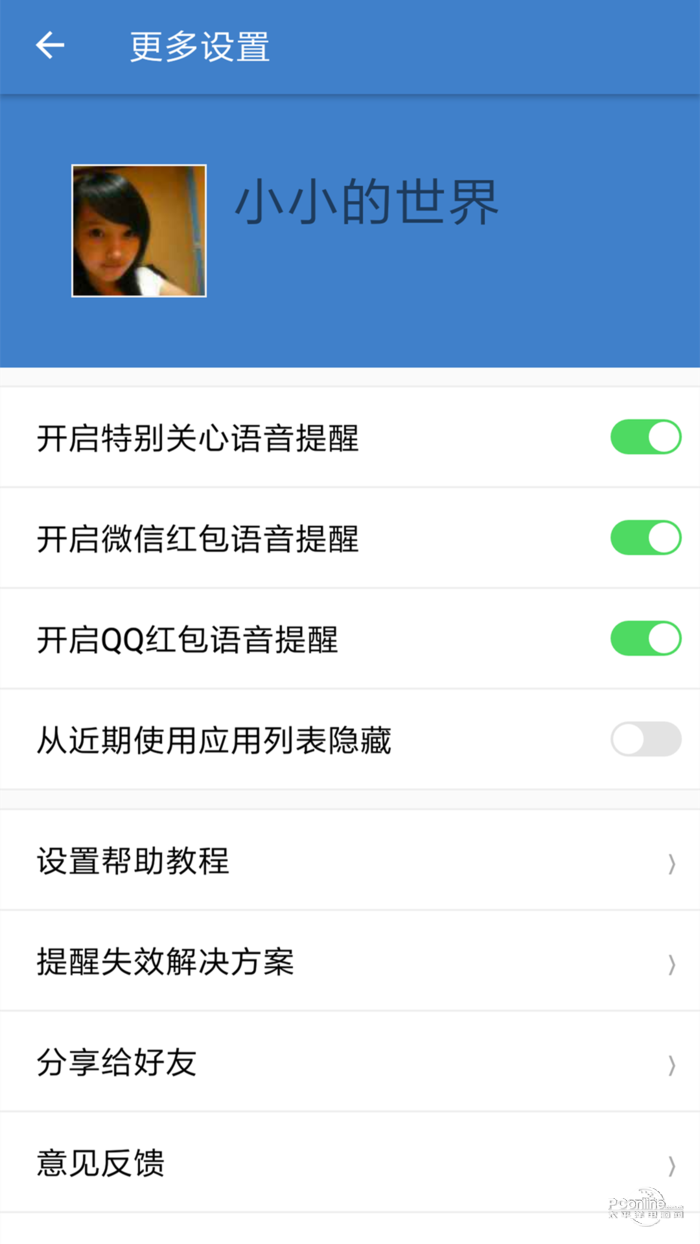Open 提醒失效解决方案
700x1244 pixels.
click(x=350, y=962)
